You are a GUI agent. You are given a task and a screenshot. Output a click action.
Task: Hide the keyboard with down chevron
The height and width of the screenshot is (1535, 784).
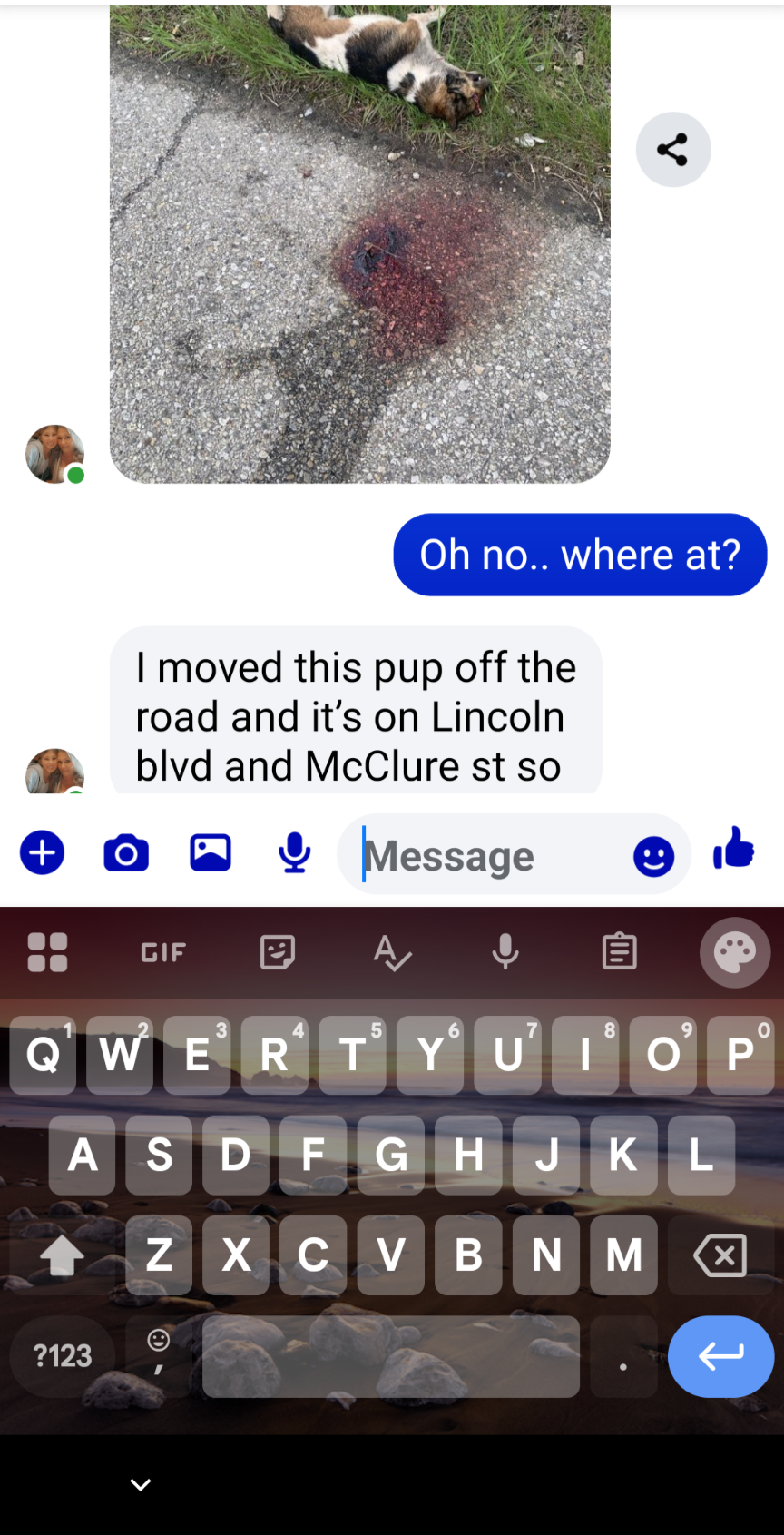(x=141, y=1485)
